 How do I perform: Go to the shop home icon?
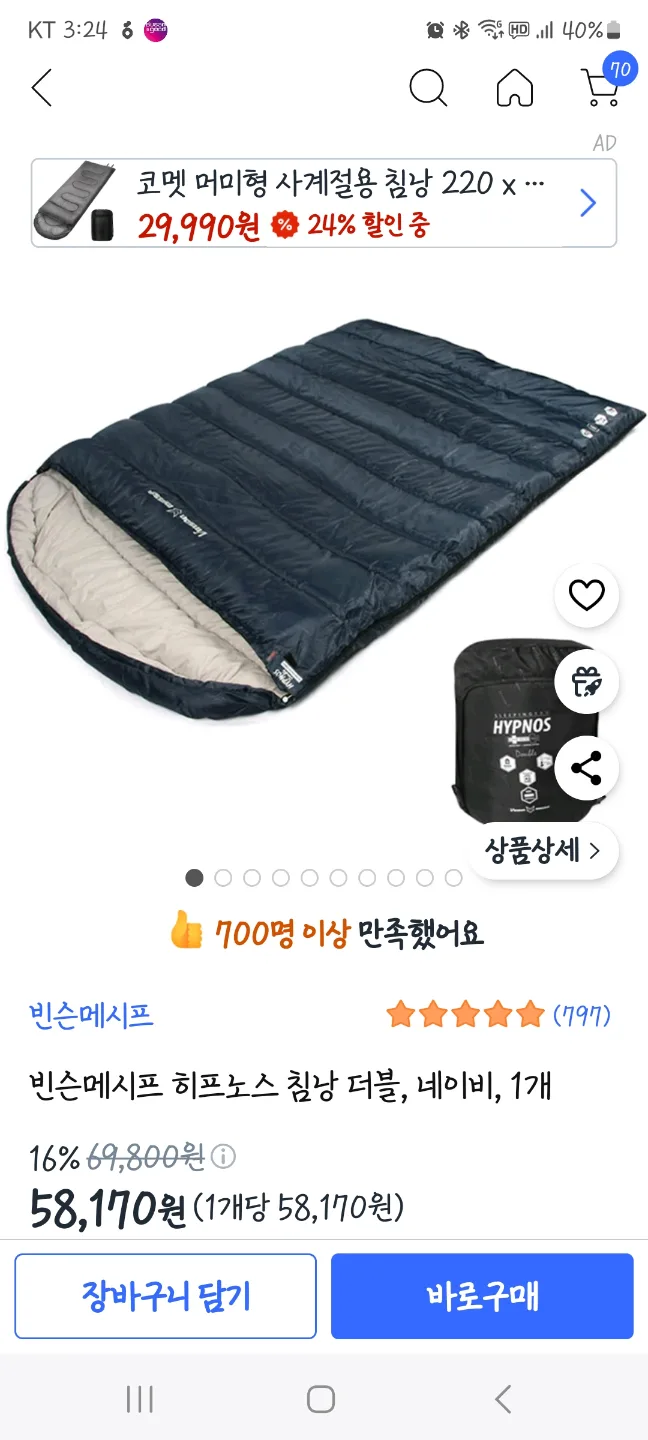[x=515, y=89]
